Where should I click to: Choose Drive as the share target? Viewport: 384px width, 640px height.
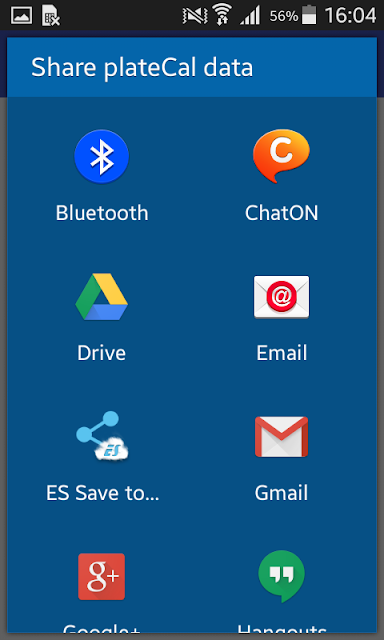coord(102,316)
